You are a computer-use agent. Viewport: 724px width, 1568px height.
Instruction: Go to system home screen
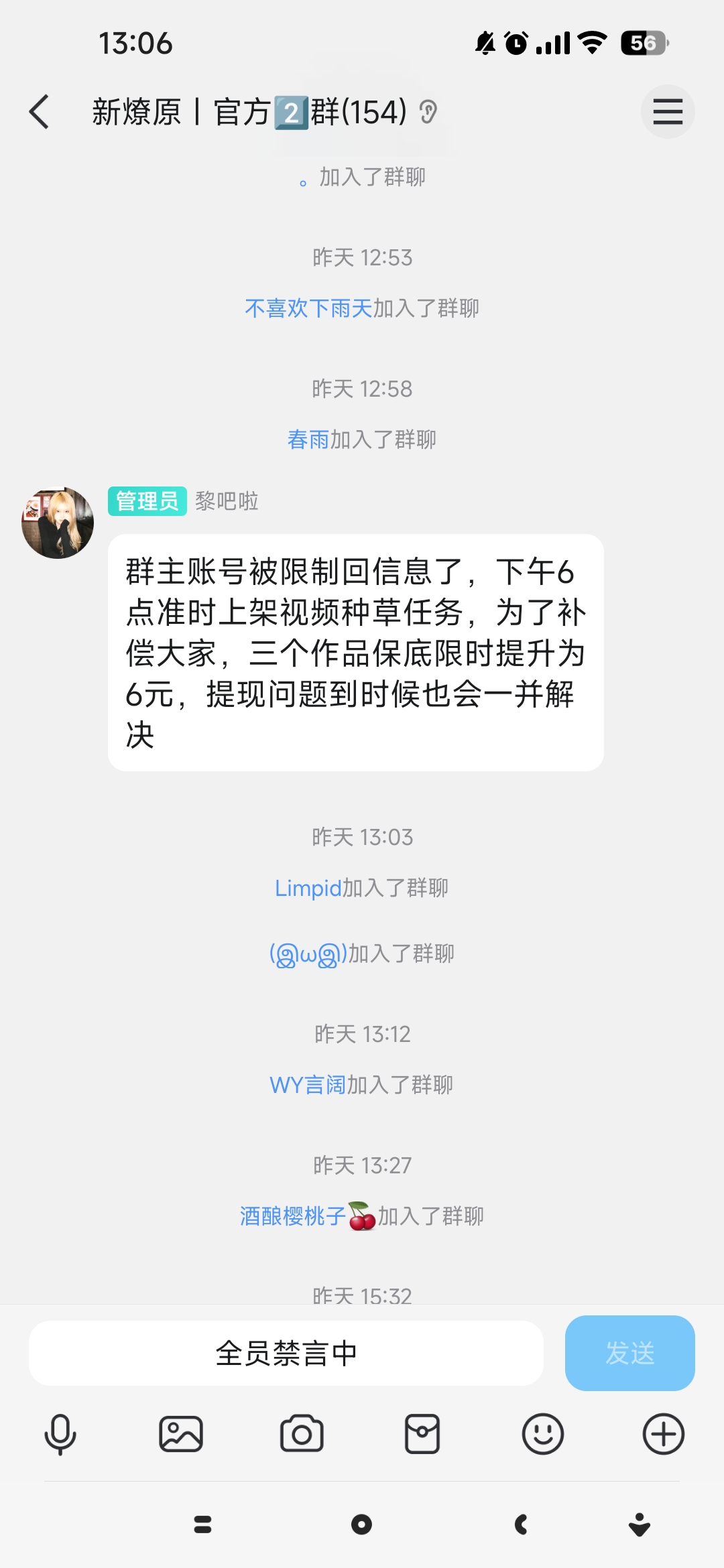pyautogui.click(x=361, y=1524)
